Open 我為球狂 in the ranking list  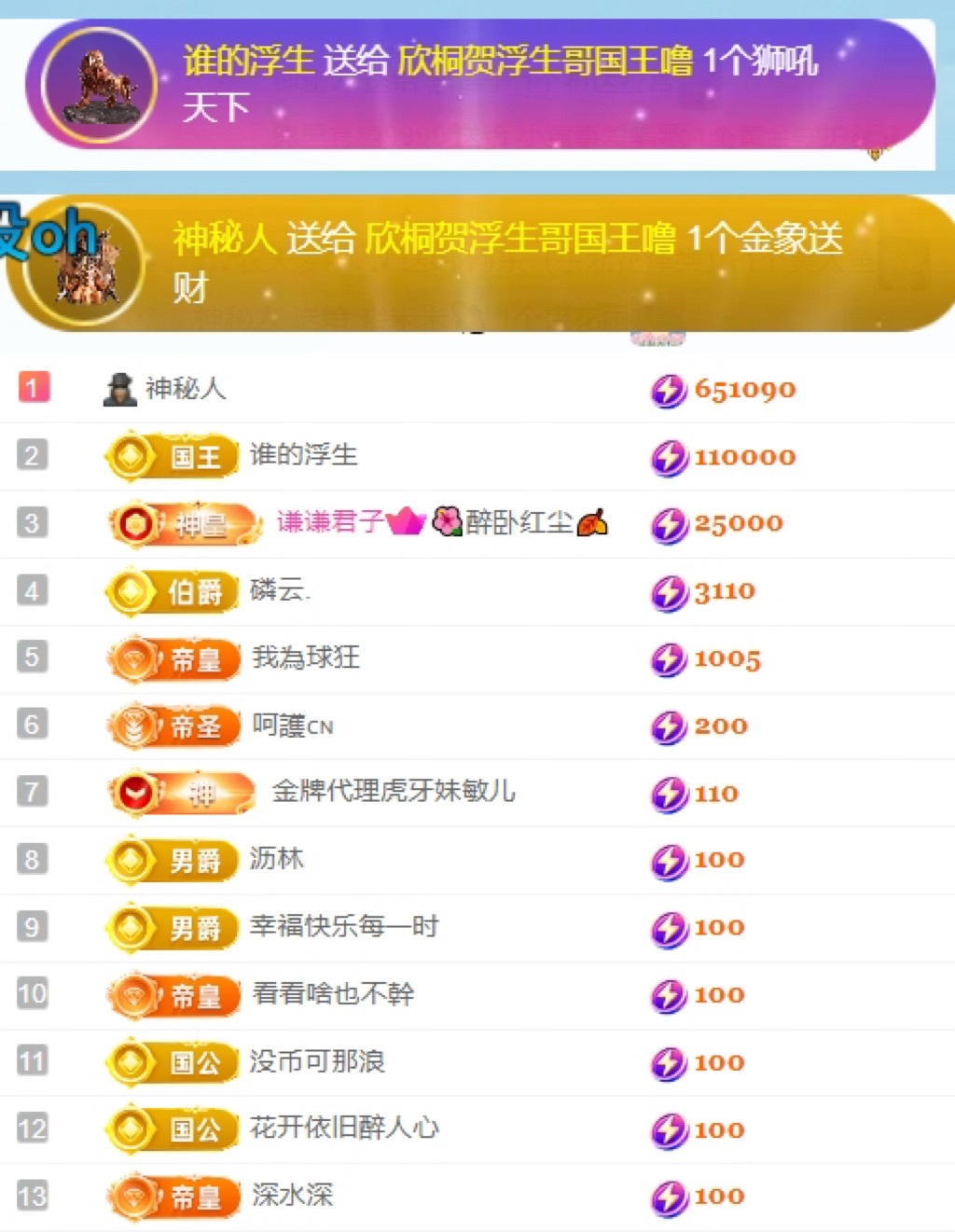(306, 658)
